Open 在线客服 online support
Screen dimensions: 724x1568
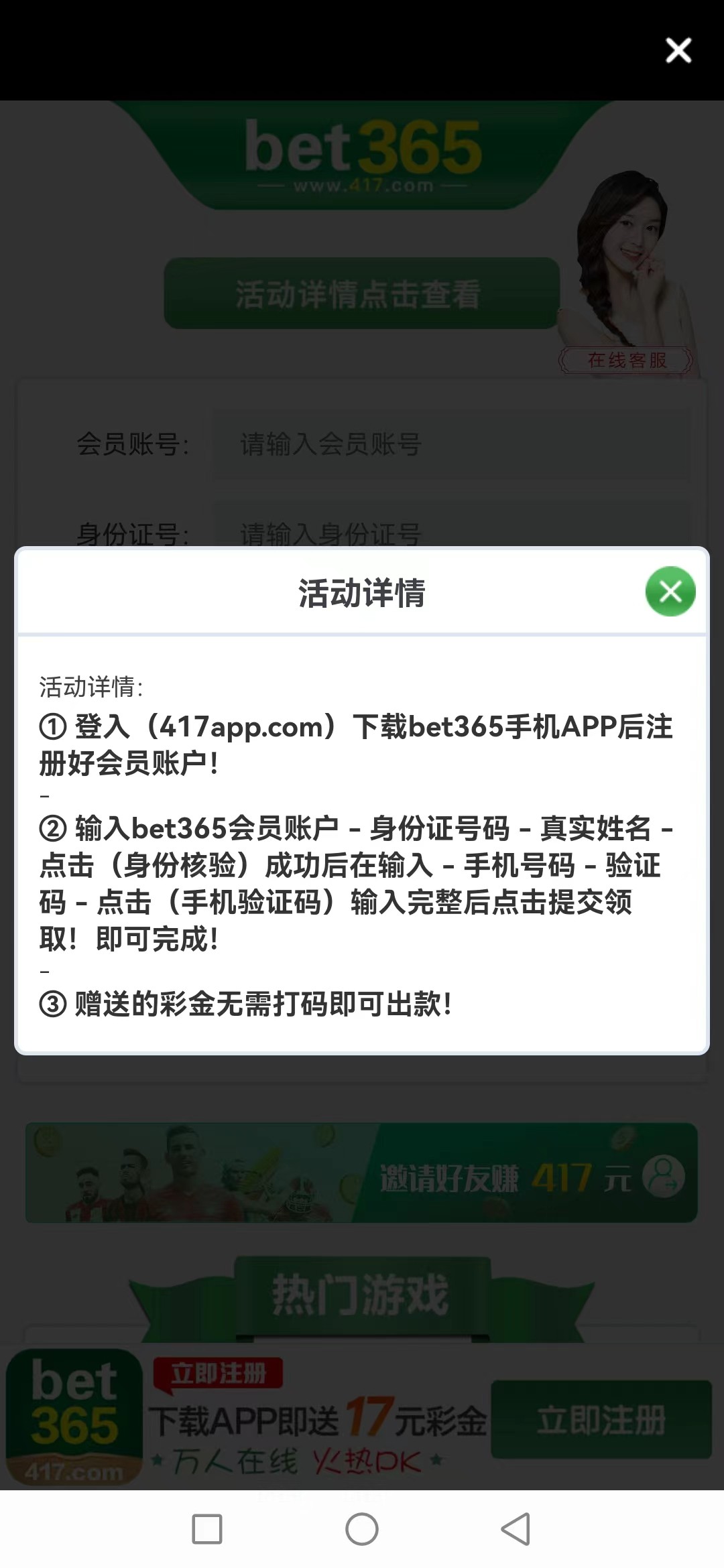[626, 361]
